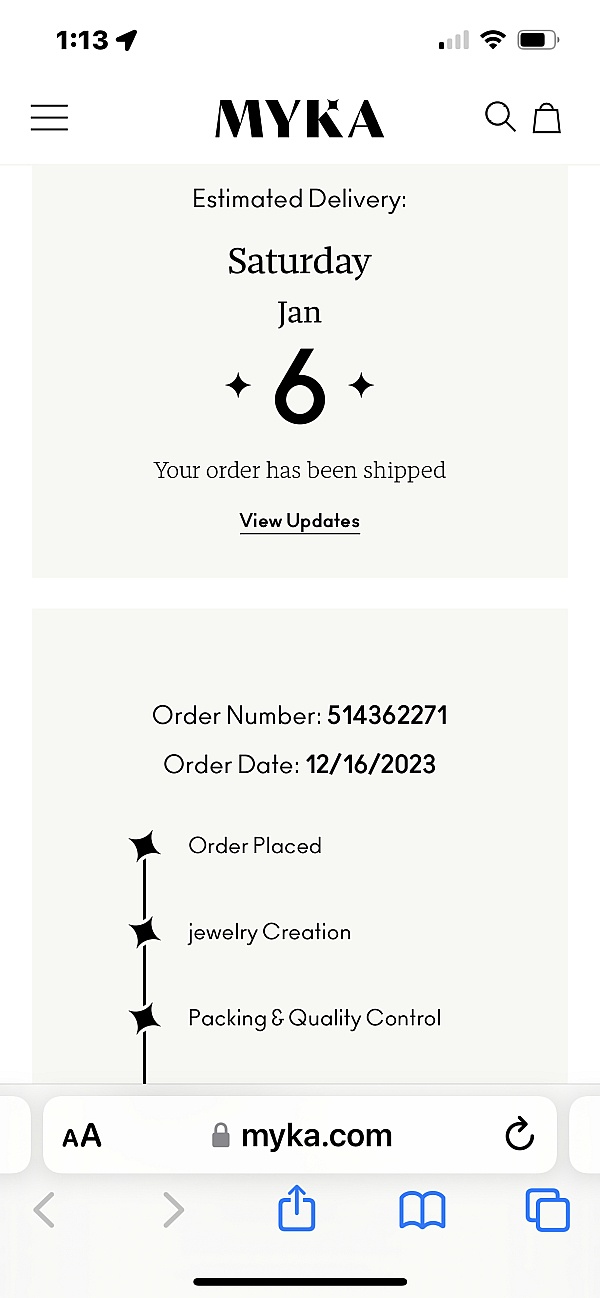This screenshot has height=1298, width=600.
Task: Go back to the previous page
Action: (x=43, y=1211)
